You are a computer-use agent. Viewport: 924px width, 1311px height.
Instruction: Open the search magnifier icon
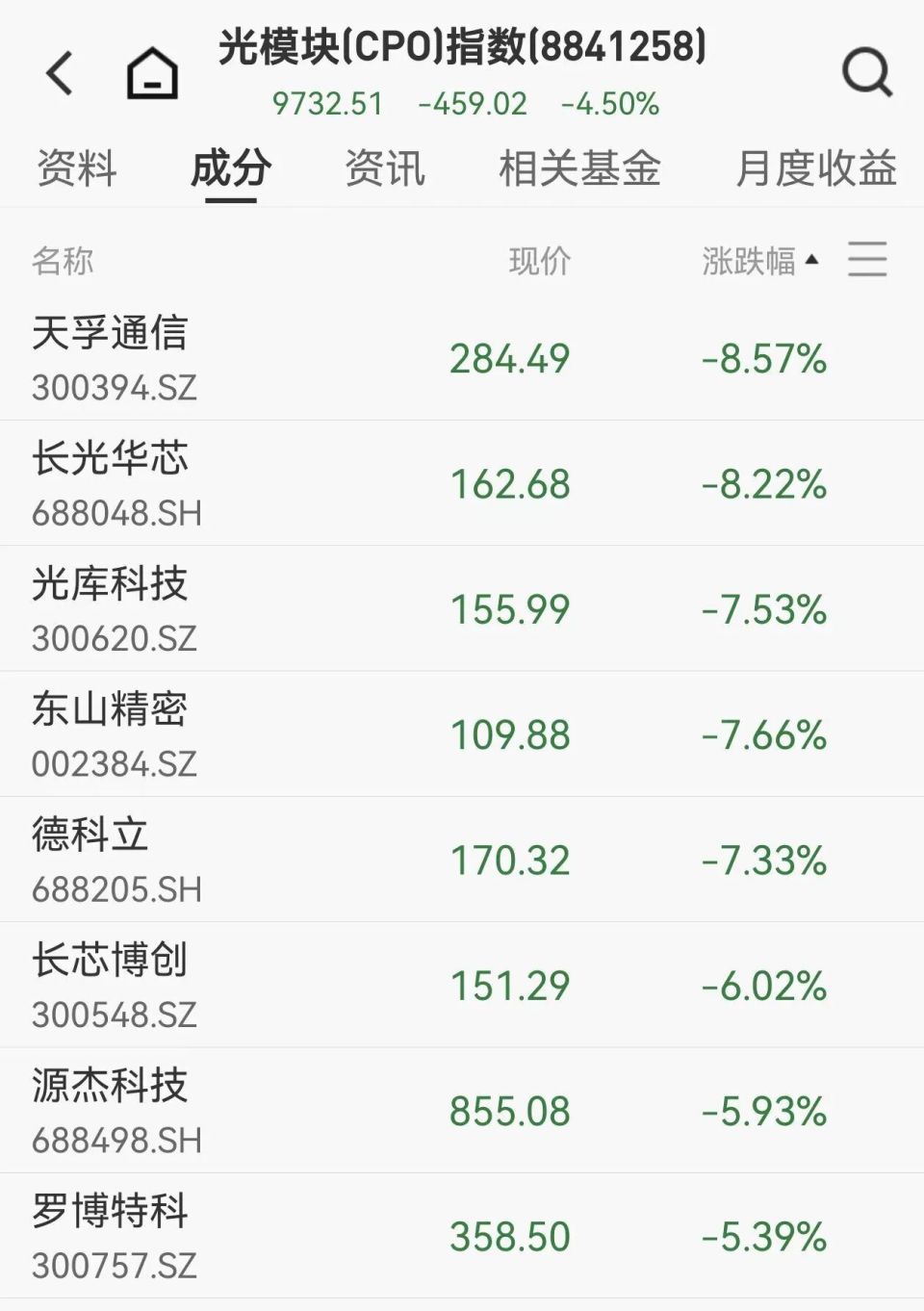pos(864,71)
